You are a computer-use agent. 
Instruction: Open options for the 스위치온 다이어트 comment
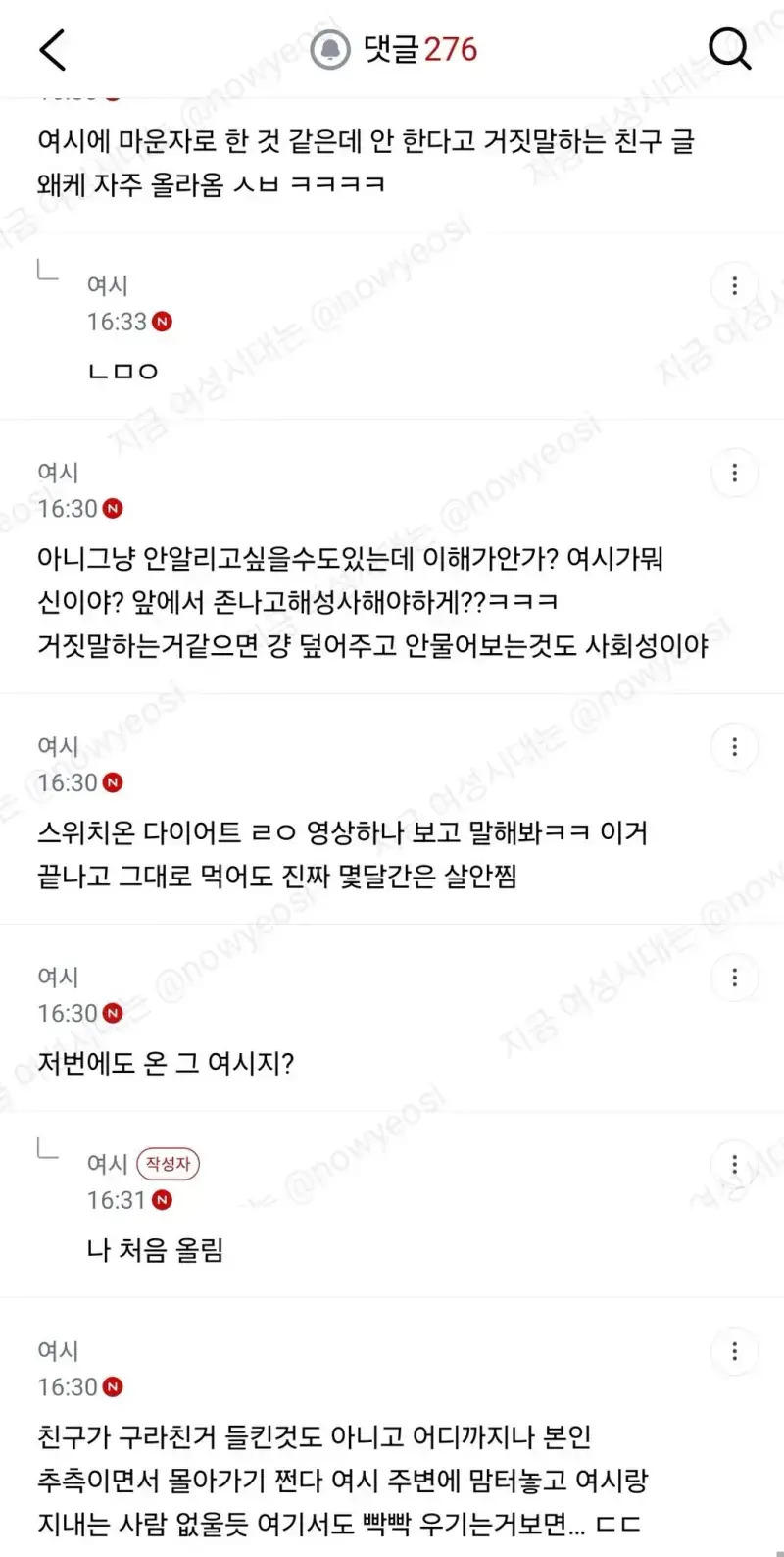735,747
